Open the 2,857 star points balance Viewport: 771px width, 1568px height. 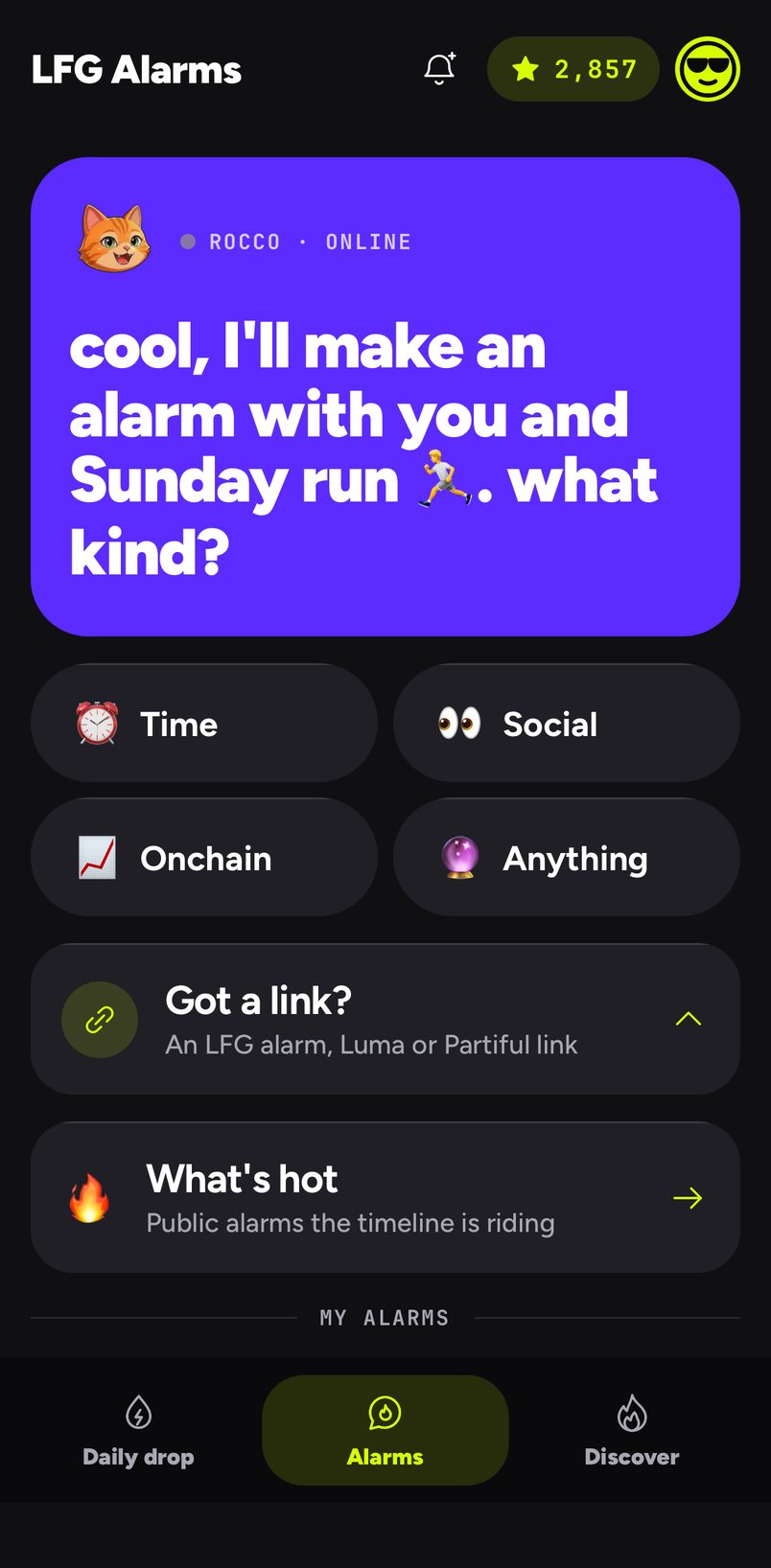(x=573, y=69)
